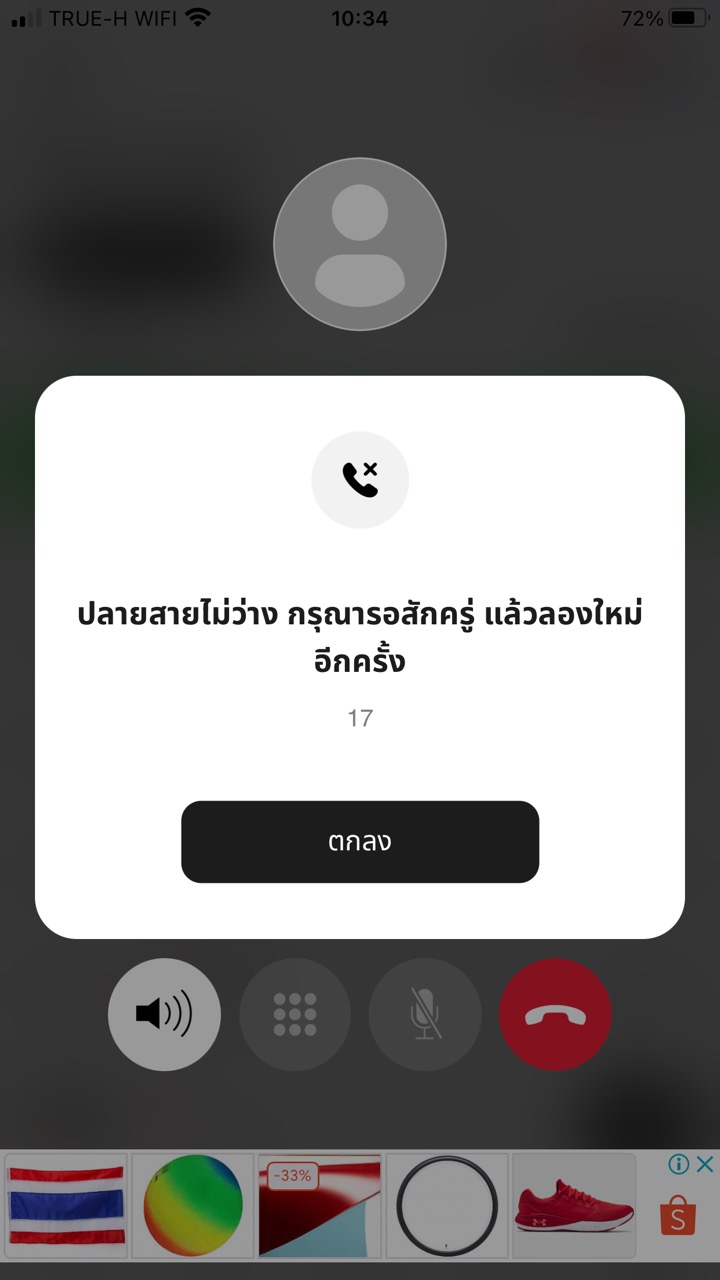The height and width of the screenshot is (1280, 720).
Task: Open the Thai flag ad item
Action: tap(66, 1205)
